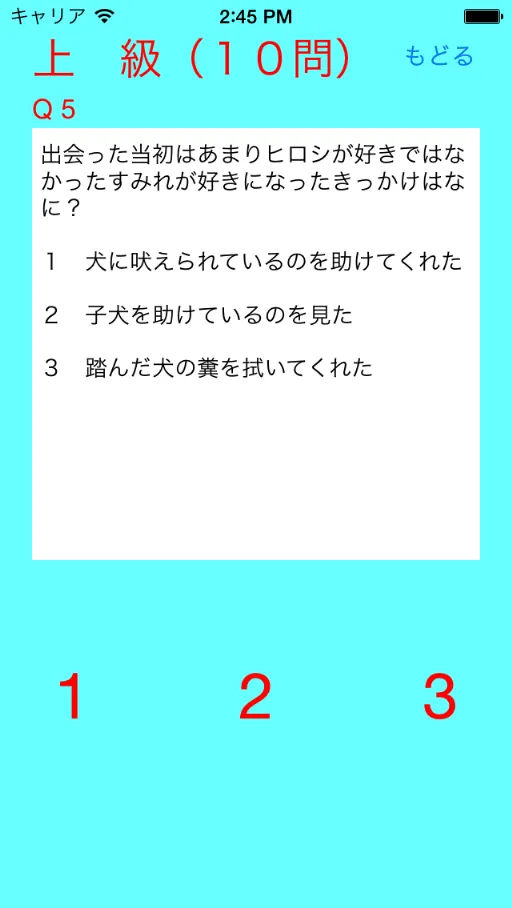
Task: Tap もどる to go back
Action: tap(439, 57)
